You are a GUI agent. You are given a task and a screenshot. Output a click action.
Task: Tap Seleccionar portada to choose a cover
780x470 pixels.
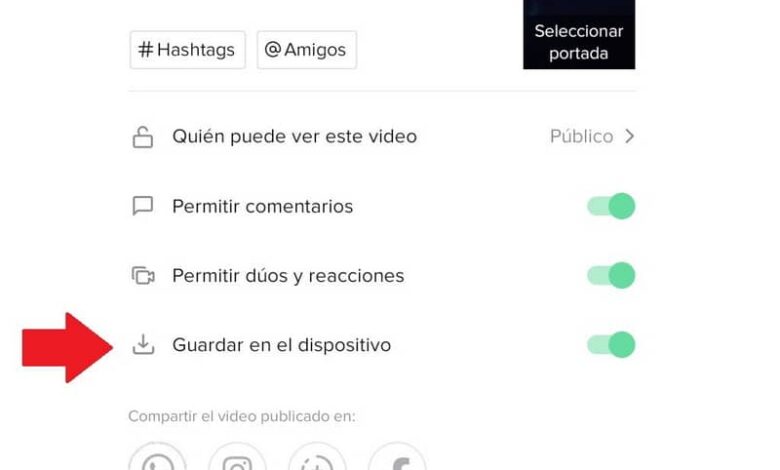(x=579, y=42)
